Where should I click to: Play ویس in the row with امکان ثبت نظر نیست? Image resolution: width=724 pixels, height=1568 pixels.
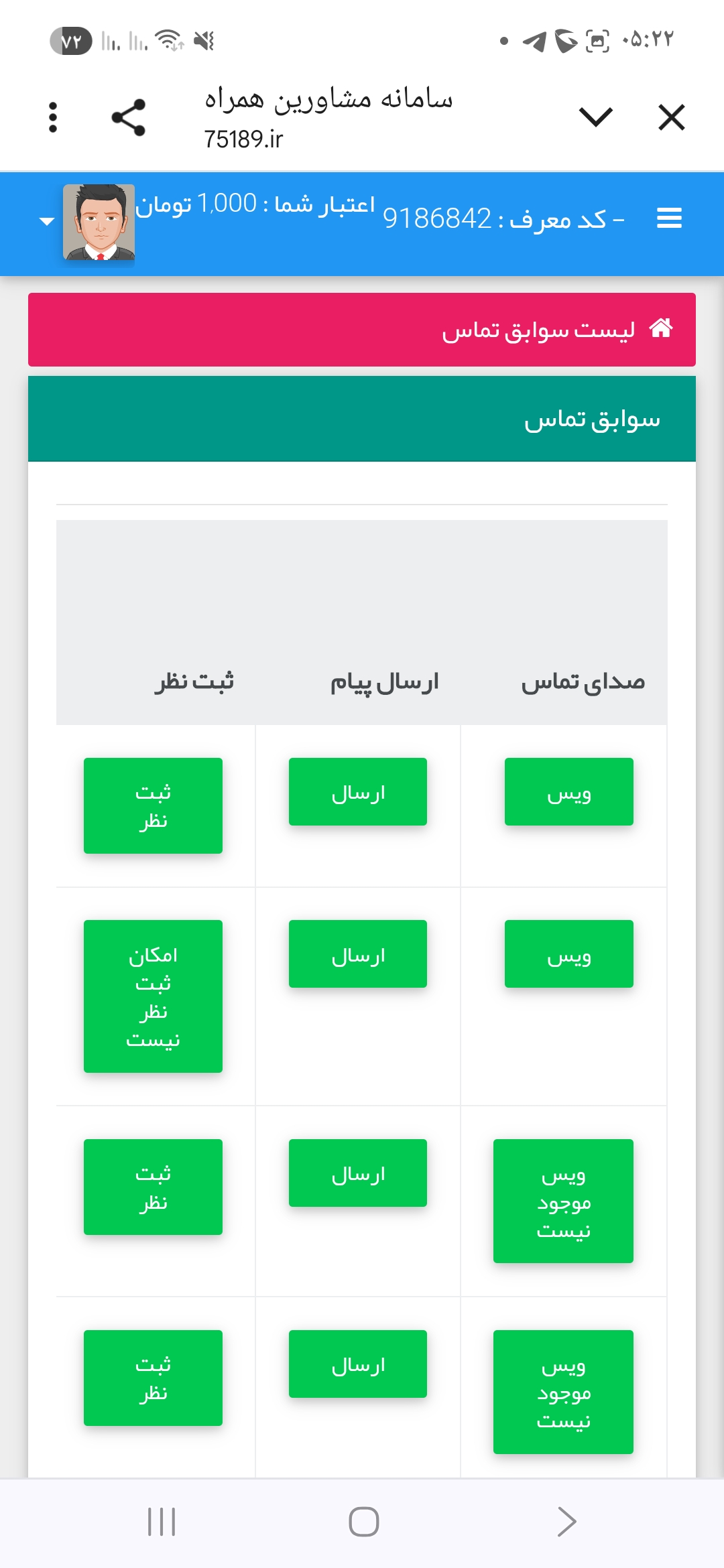coord(568,954)
